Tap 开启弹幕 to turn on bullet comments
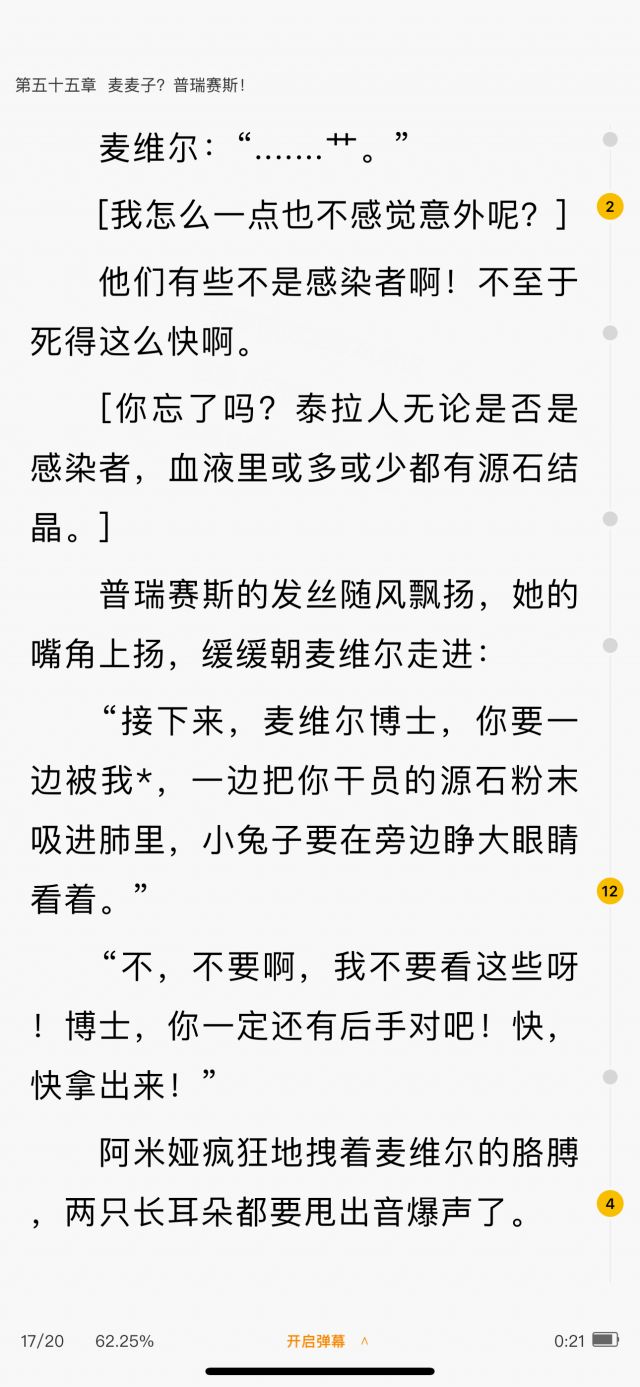 (x=316, y=1341)
